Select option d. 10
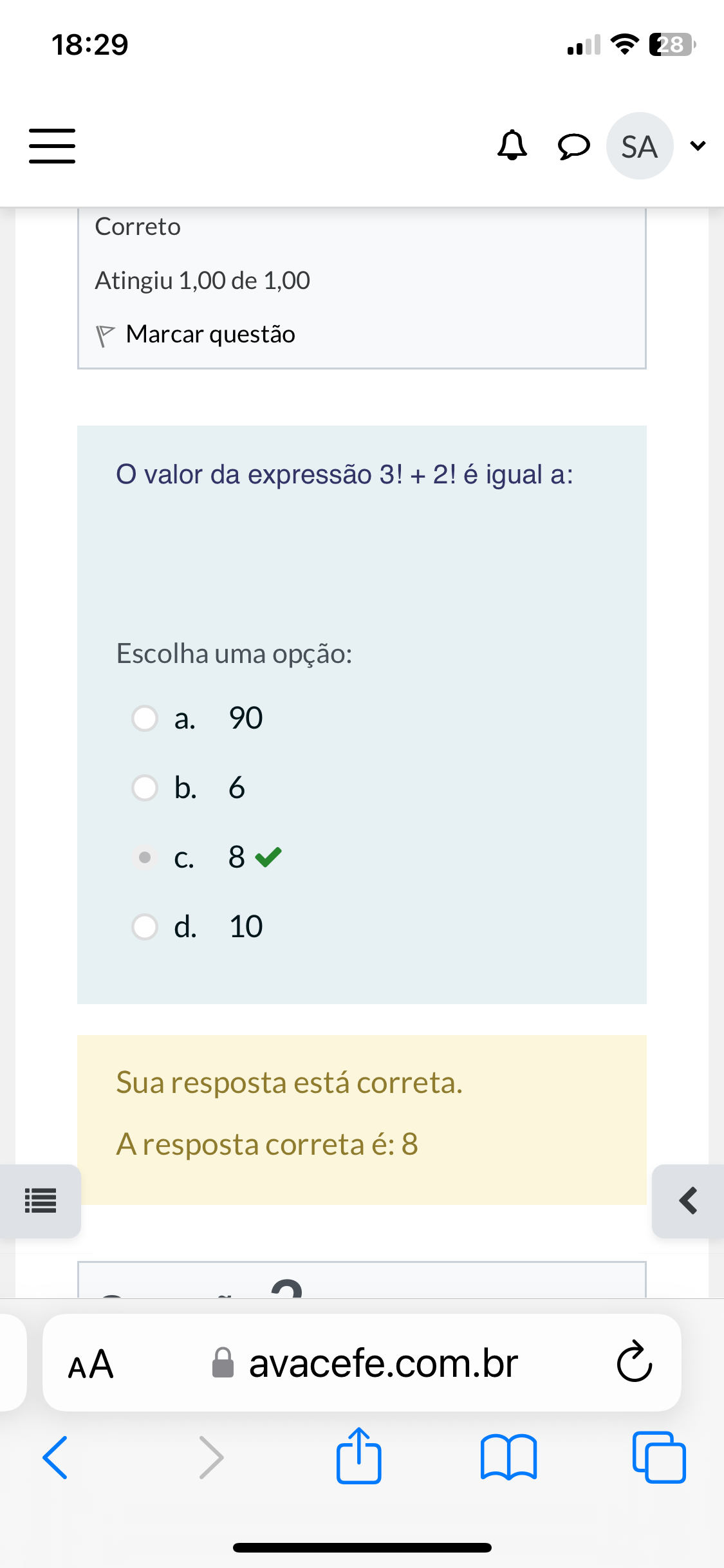This screenshot has height=1568, width=724. pos(145,927)
